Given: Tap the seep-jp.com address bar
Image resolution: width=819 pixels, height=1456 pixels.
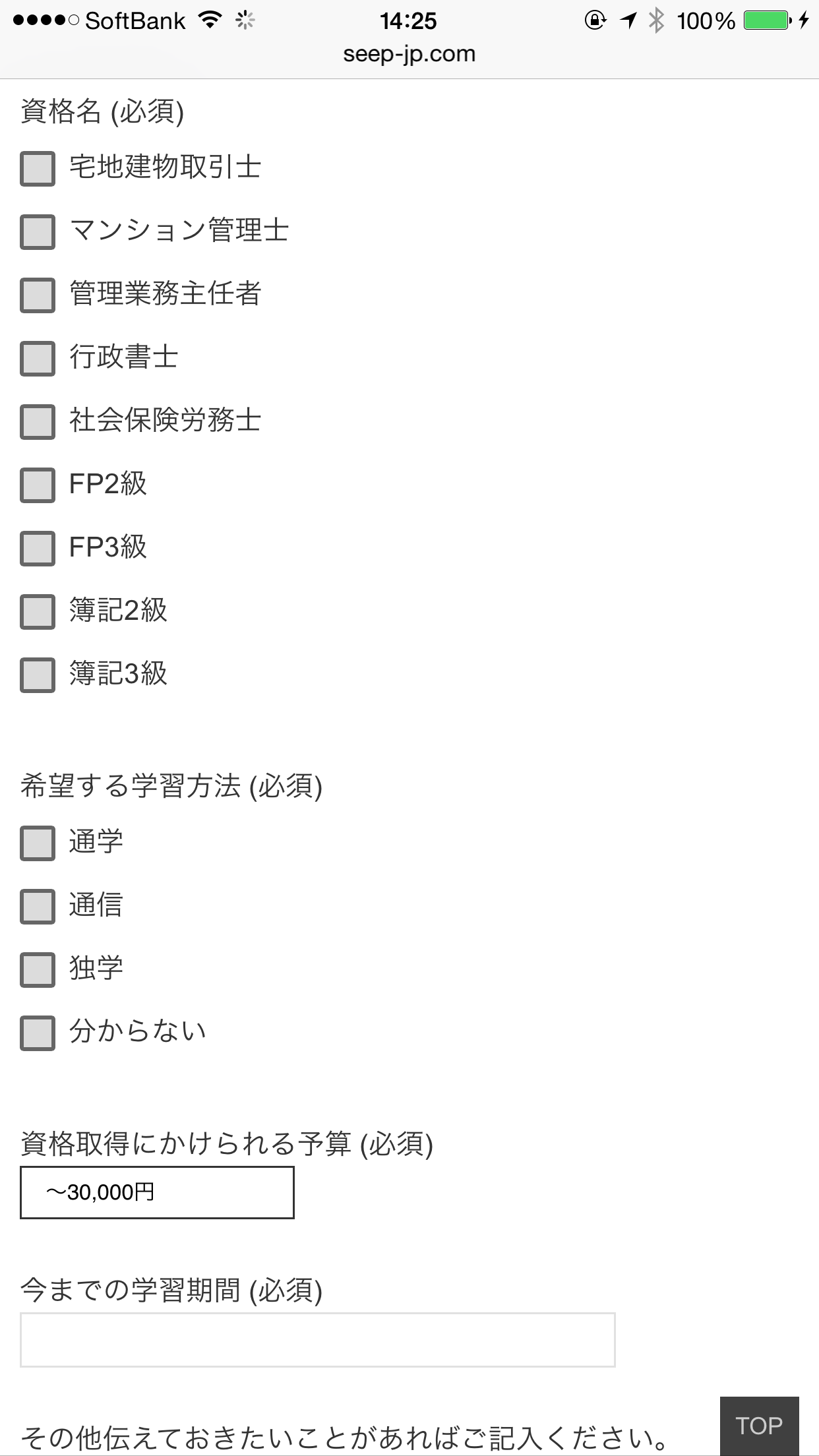Looking at the screenshot, I should (409, 54).
